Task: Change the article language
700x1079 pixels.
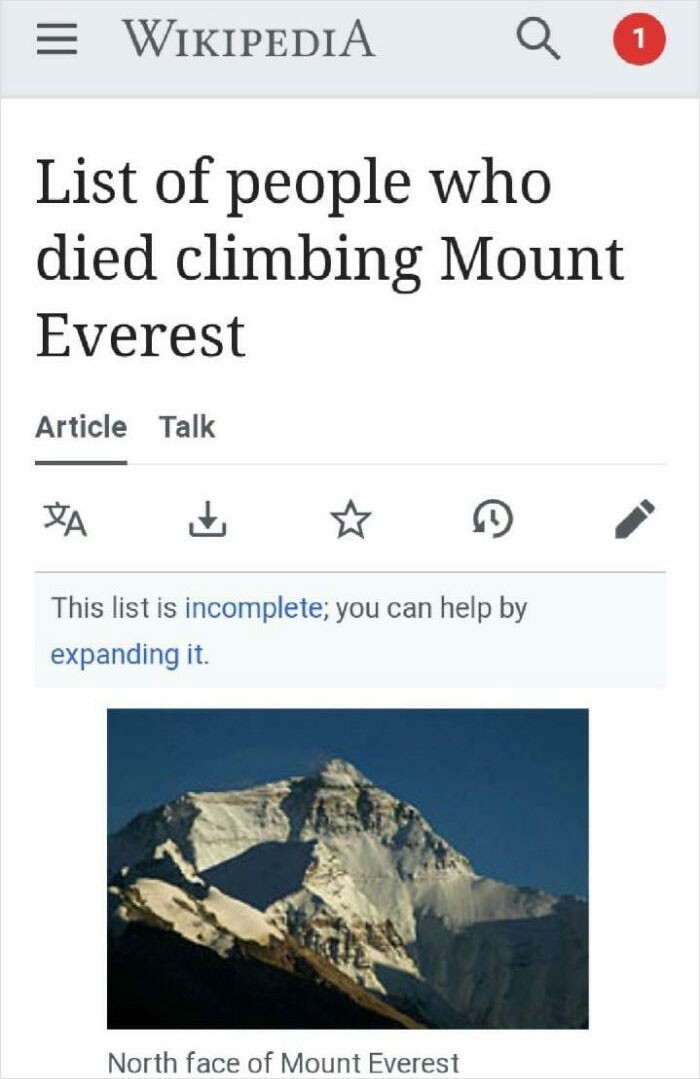Action: pos(66,518)
